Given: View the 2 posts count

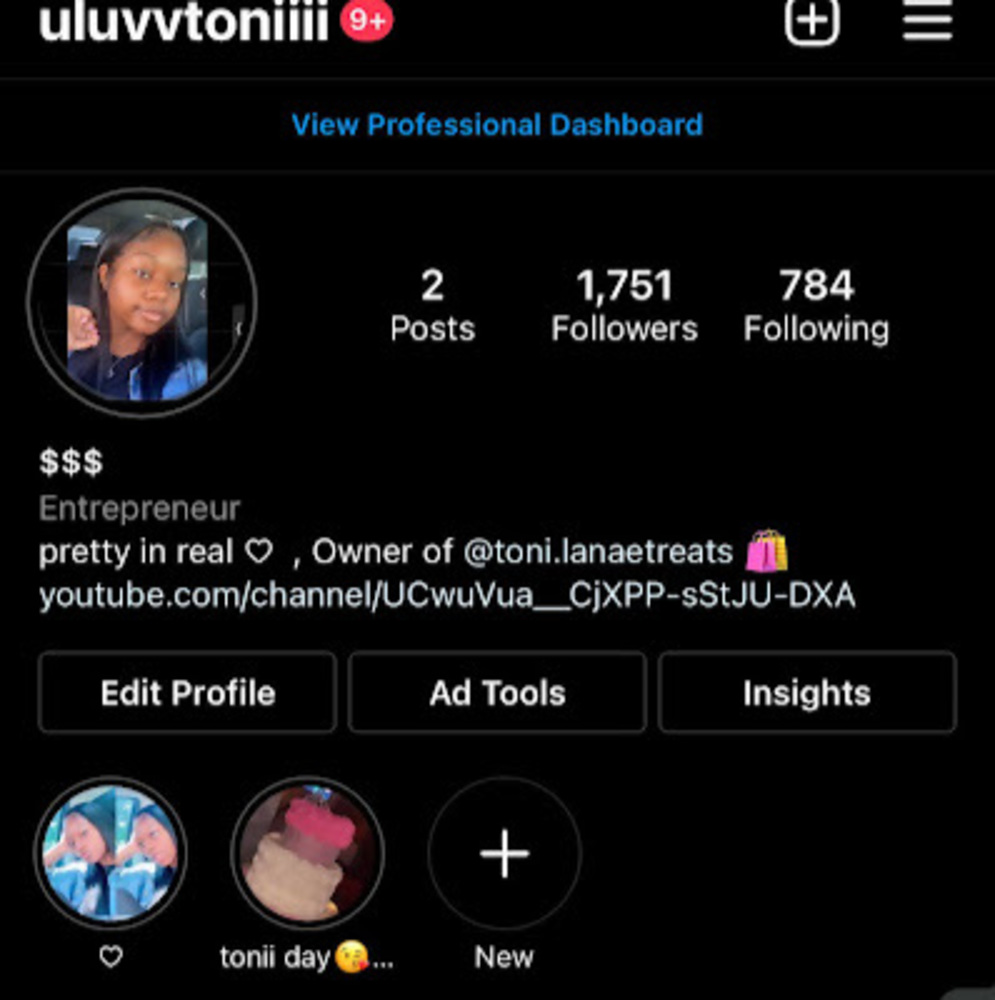Looking at the screenshot, I should (x=432, y=306).
